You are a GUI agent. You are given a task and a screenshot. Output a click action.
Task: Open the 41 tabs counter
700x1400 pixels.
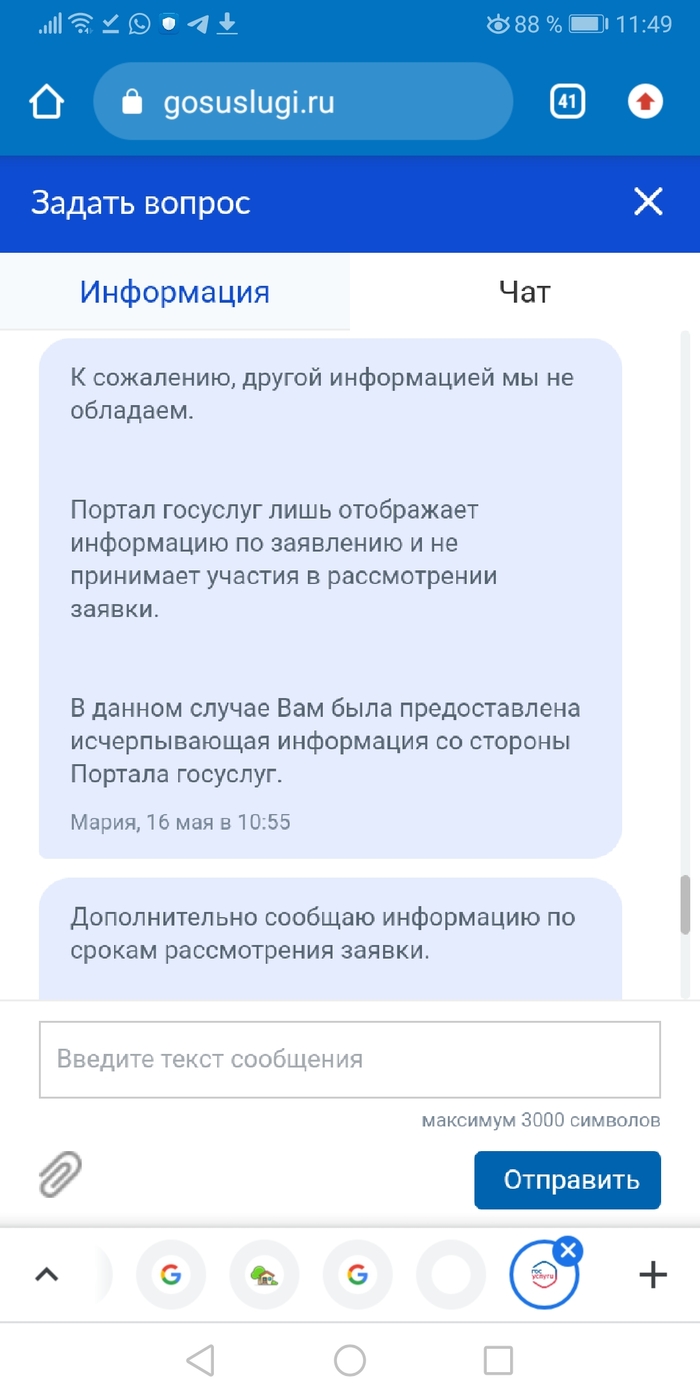click(x=567, y=101)
